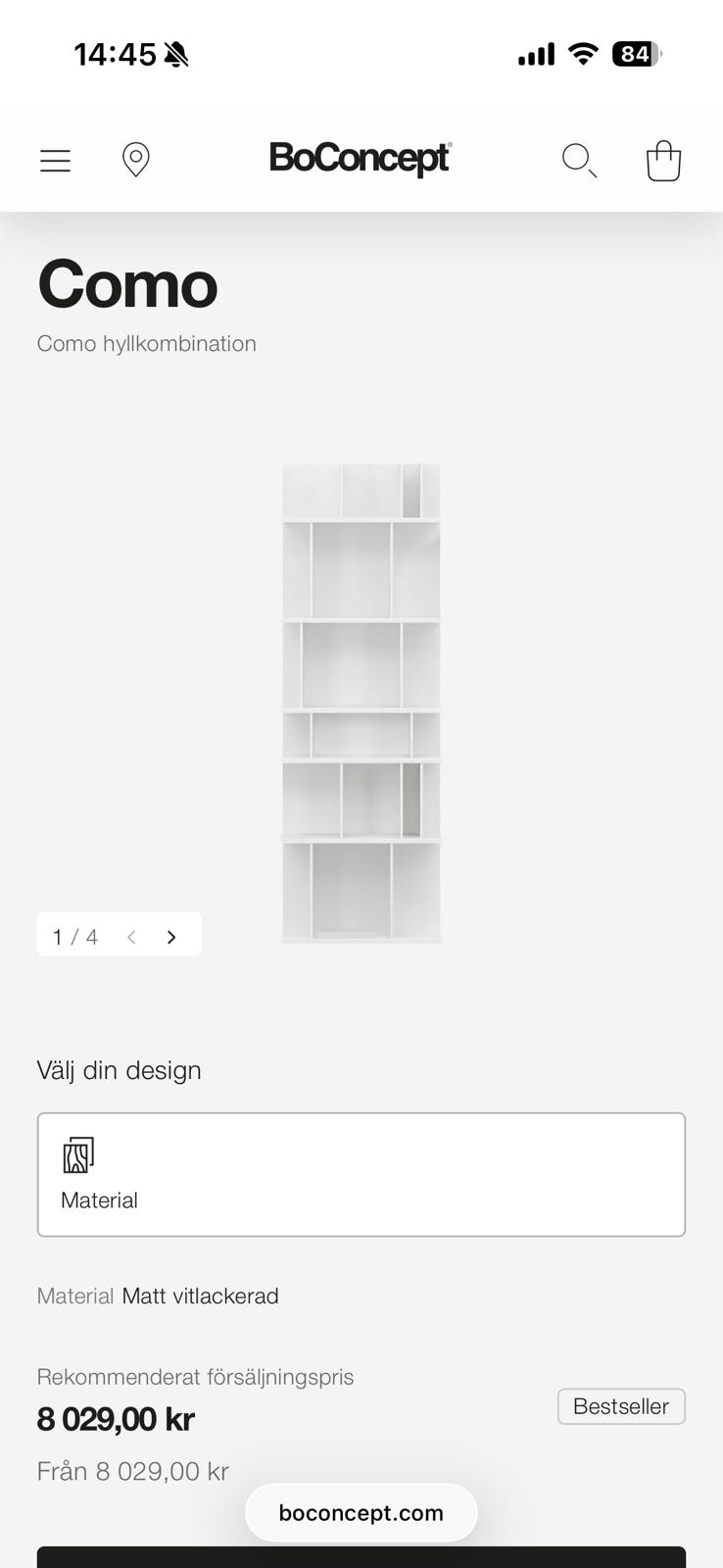Screen dimensions: 723x1568
Task: Advance to the next product photo
Action: coord(170,936)
